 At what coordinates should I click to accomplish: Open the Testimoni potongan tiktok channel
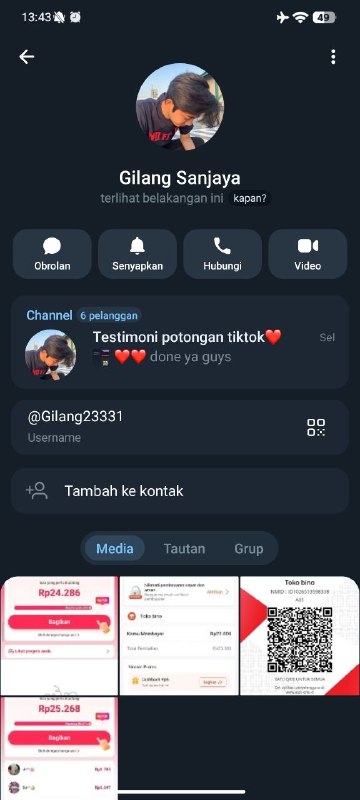tap(180, 342)
